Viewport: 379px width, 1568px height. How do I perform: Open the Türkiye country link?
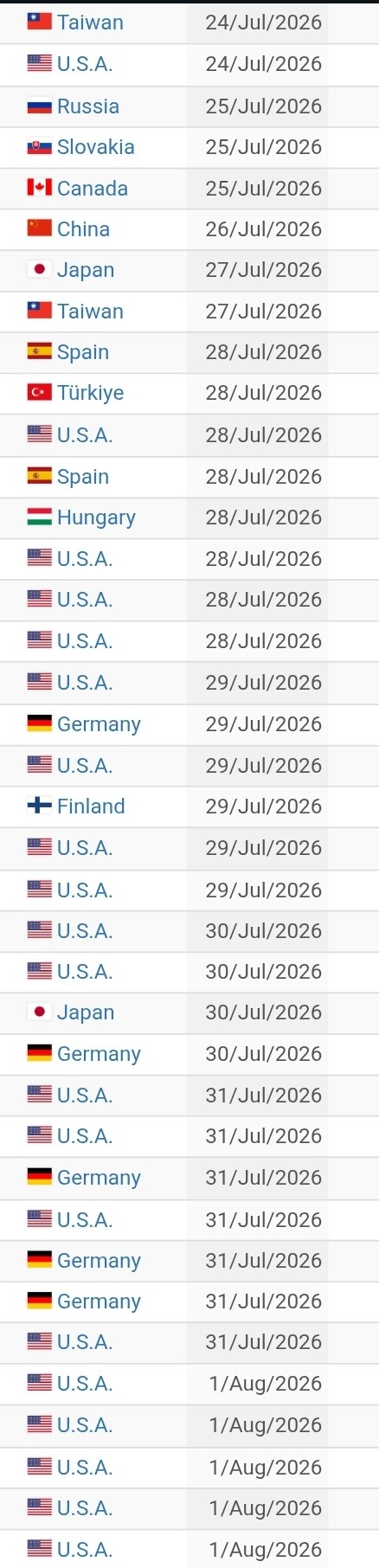[90, 393]
